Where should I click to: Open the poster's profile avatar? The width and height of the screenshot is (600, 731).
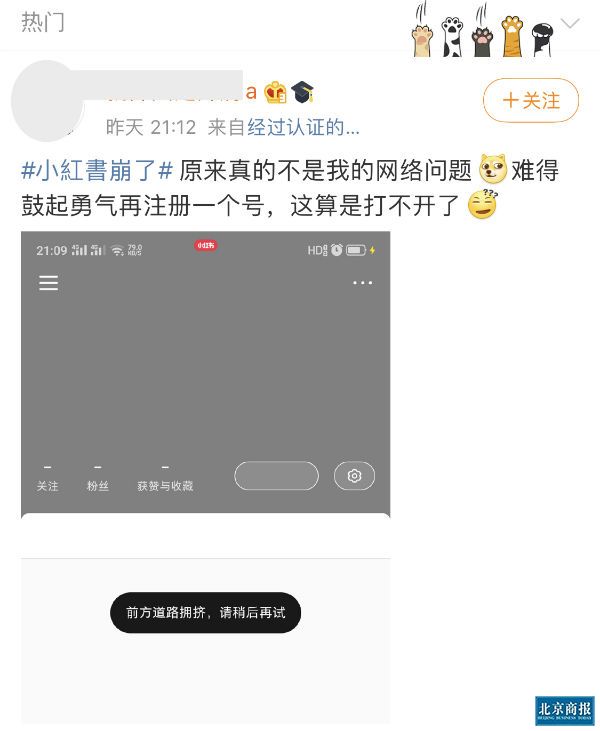click(x=46, y=101)
